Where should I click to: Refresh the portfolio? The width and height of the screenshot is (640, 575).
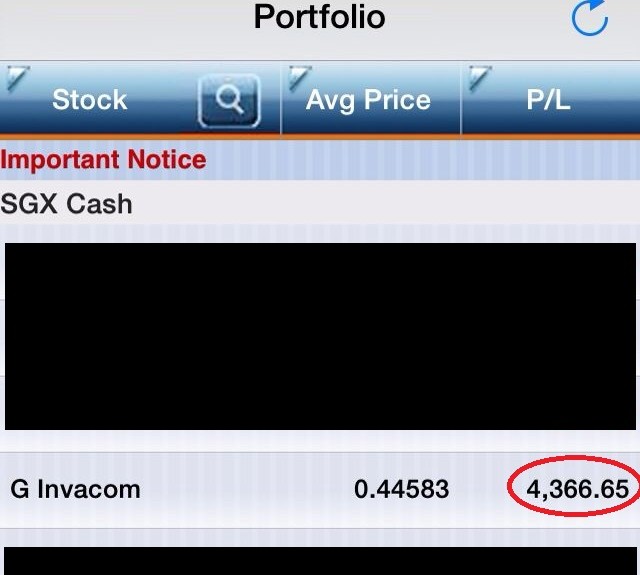[x=589, y=19]
